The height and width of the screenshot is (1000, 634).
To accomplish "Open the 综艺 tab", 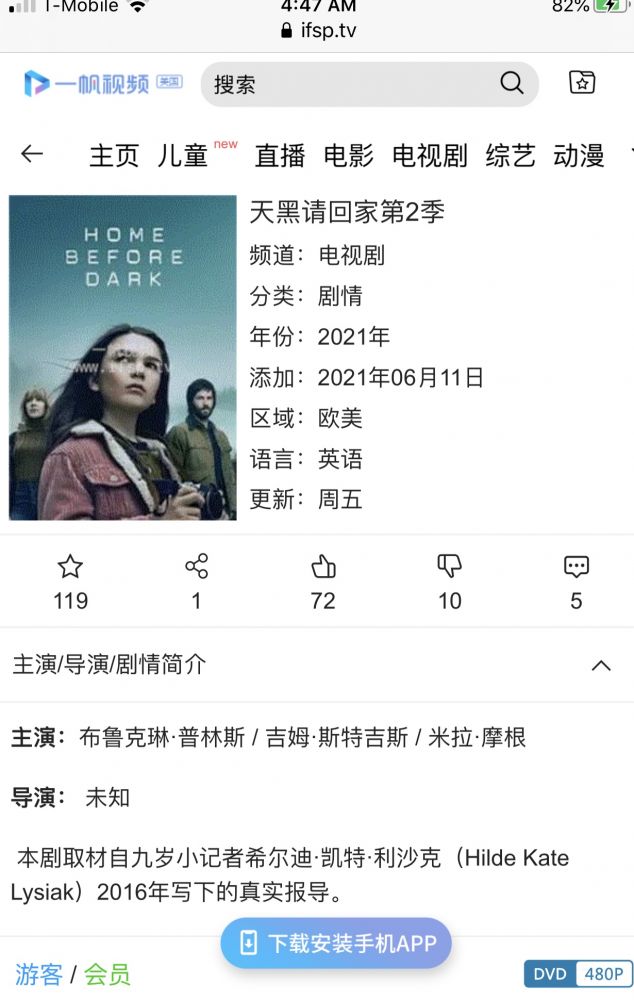I will click(510, 156).
